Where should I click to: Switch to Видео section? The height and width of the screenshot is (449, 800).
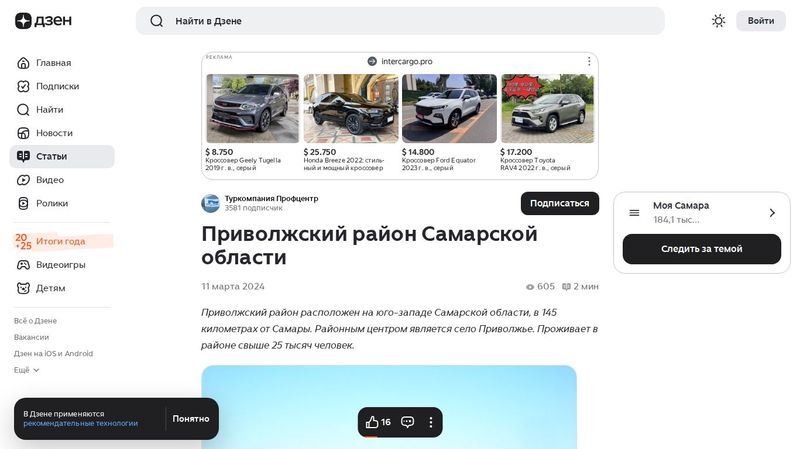[x=50, y=180]
